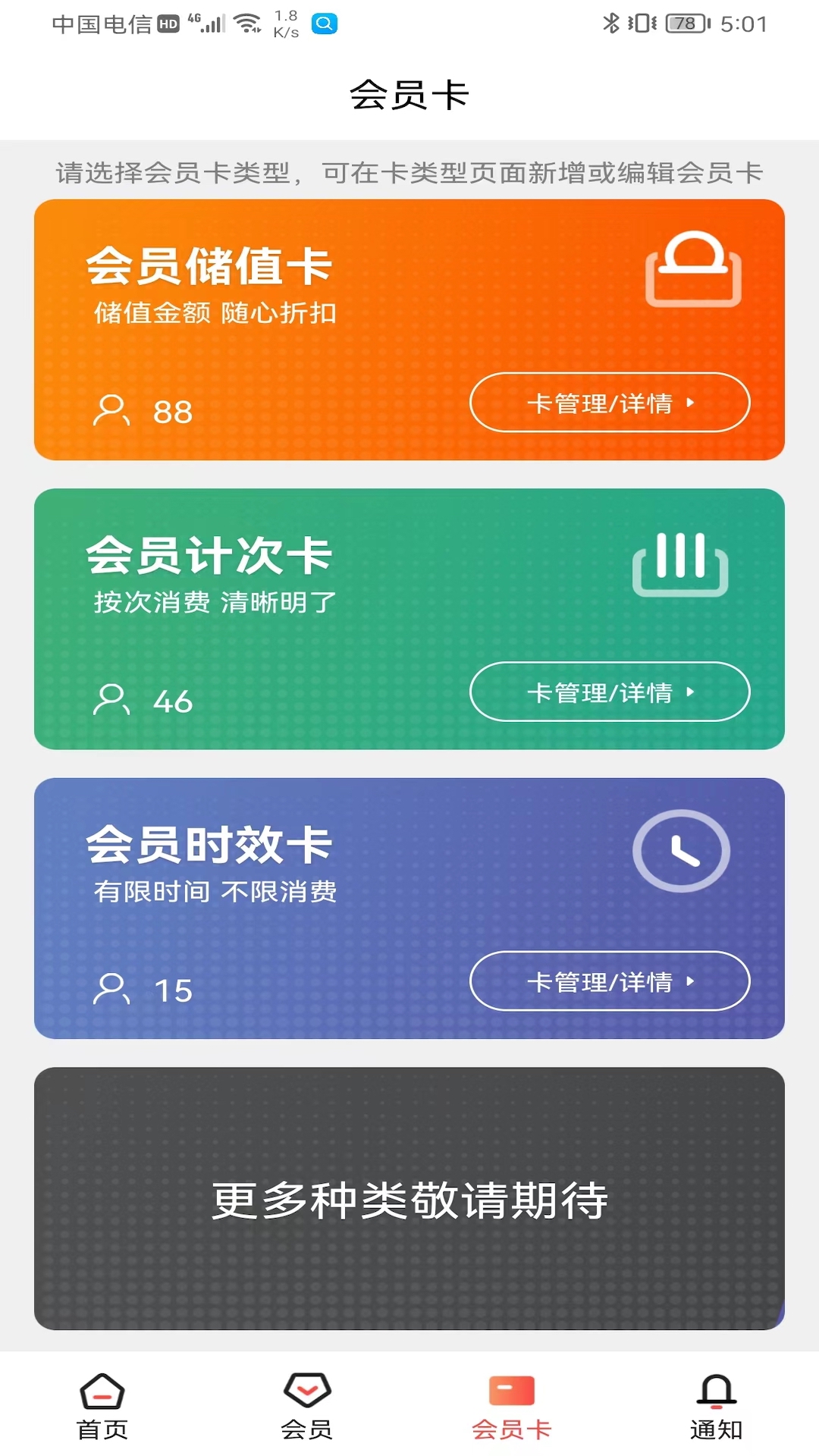
Task: Expand details via arrow on 会员计次卡 card
Action: (x=690, y=692)
